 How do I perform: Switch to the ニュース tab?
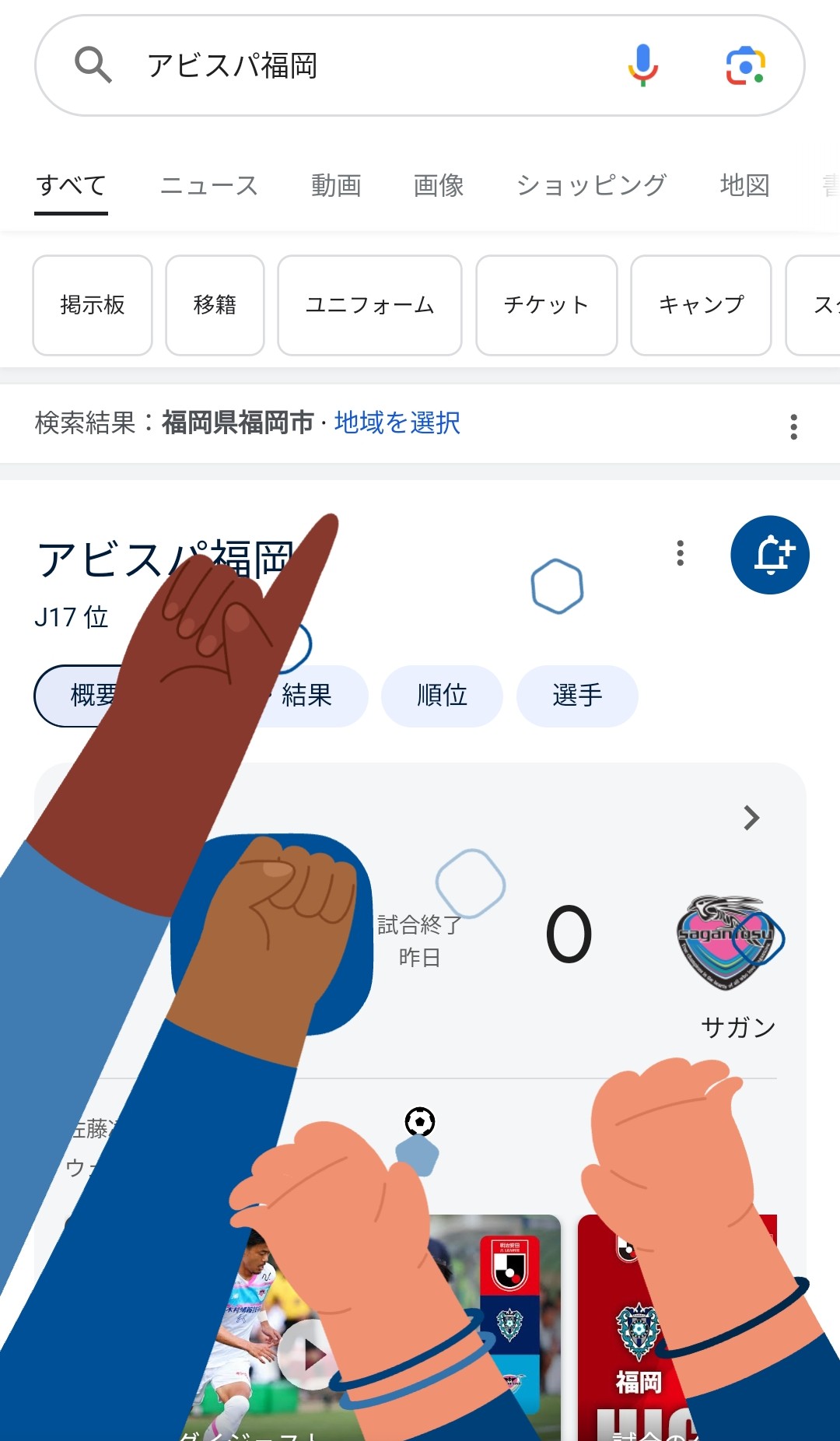pyautogui.click(x=209, y=185)
